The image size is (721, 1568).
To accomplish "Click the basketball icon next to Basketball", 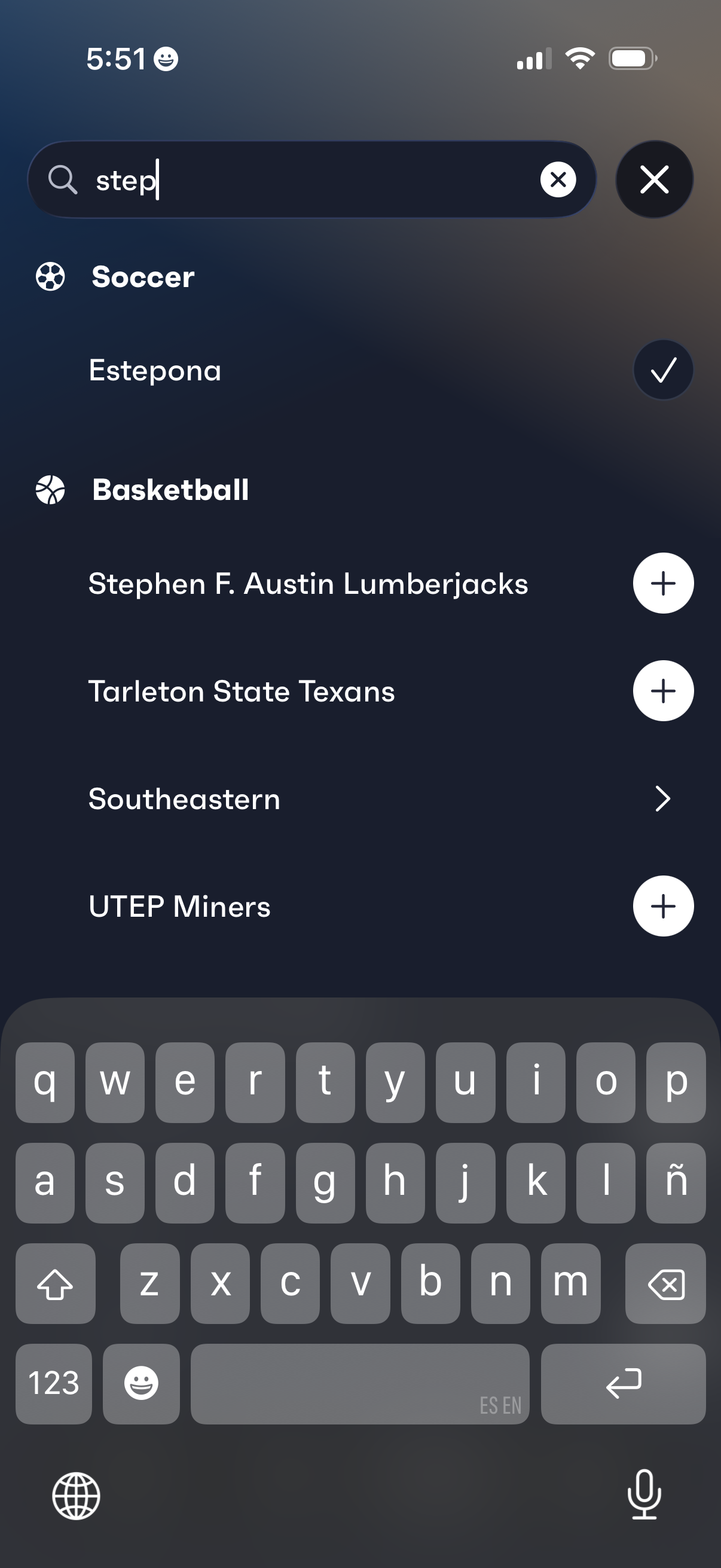I will click(x=49, y=490).
